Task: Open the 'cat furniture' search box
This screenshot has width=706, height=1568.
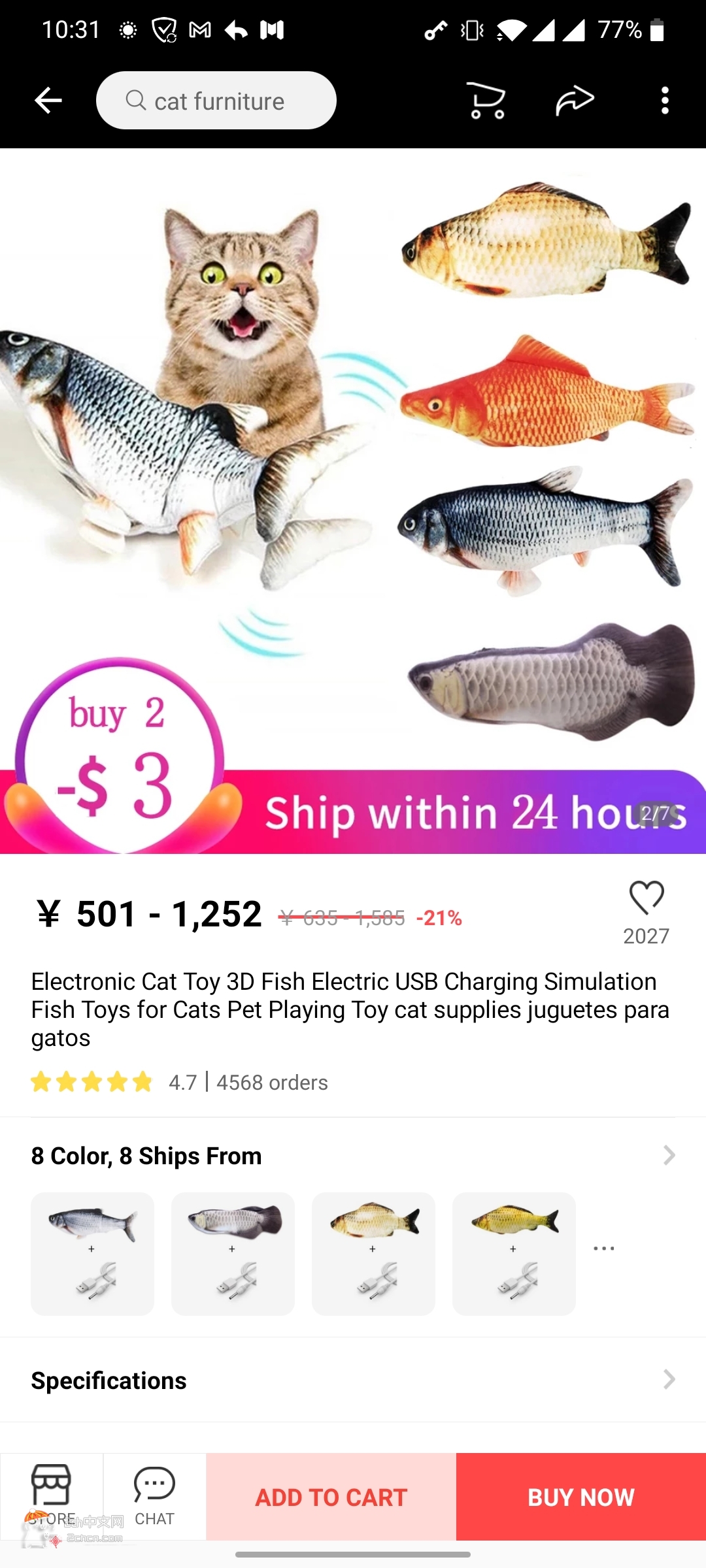Action: click(216, 101)
